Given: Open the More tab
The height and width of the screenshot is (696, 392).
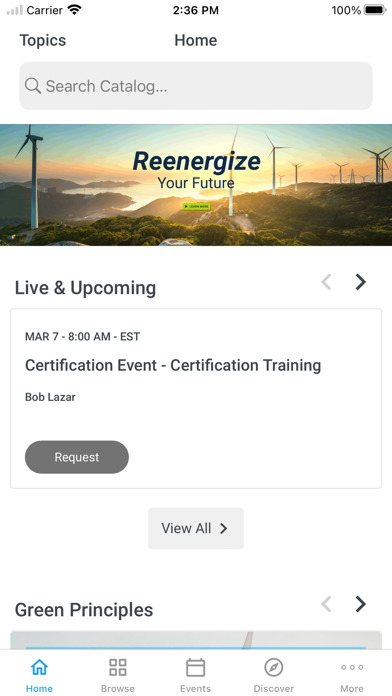Looking at the screenshot, I should click(352, 675).
